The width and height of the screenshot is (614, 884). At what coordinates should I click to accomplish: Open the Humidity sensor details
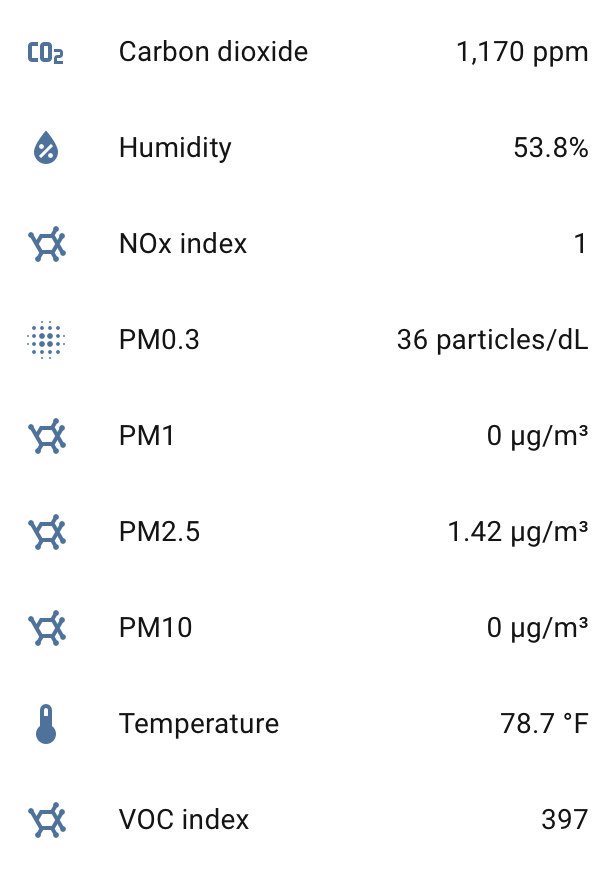[175, 148]
